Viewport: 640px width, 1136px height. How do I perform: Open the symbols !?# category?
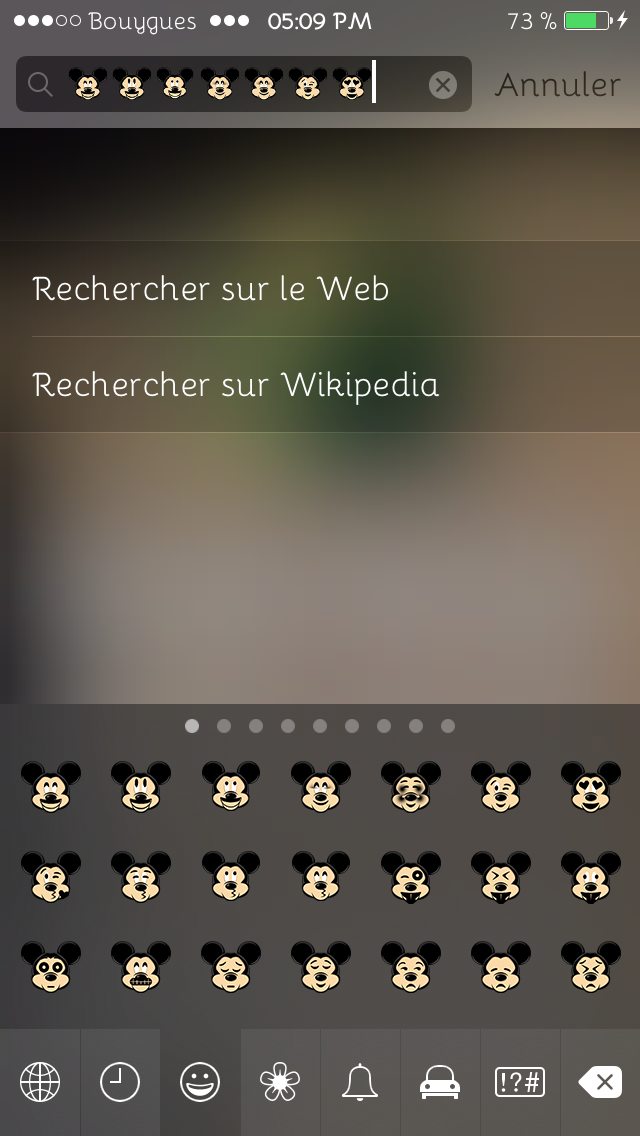pos(520,1082)
